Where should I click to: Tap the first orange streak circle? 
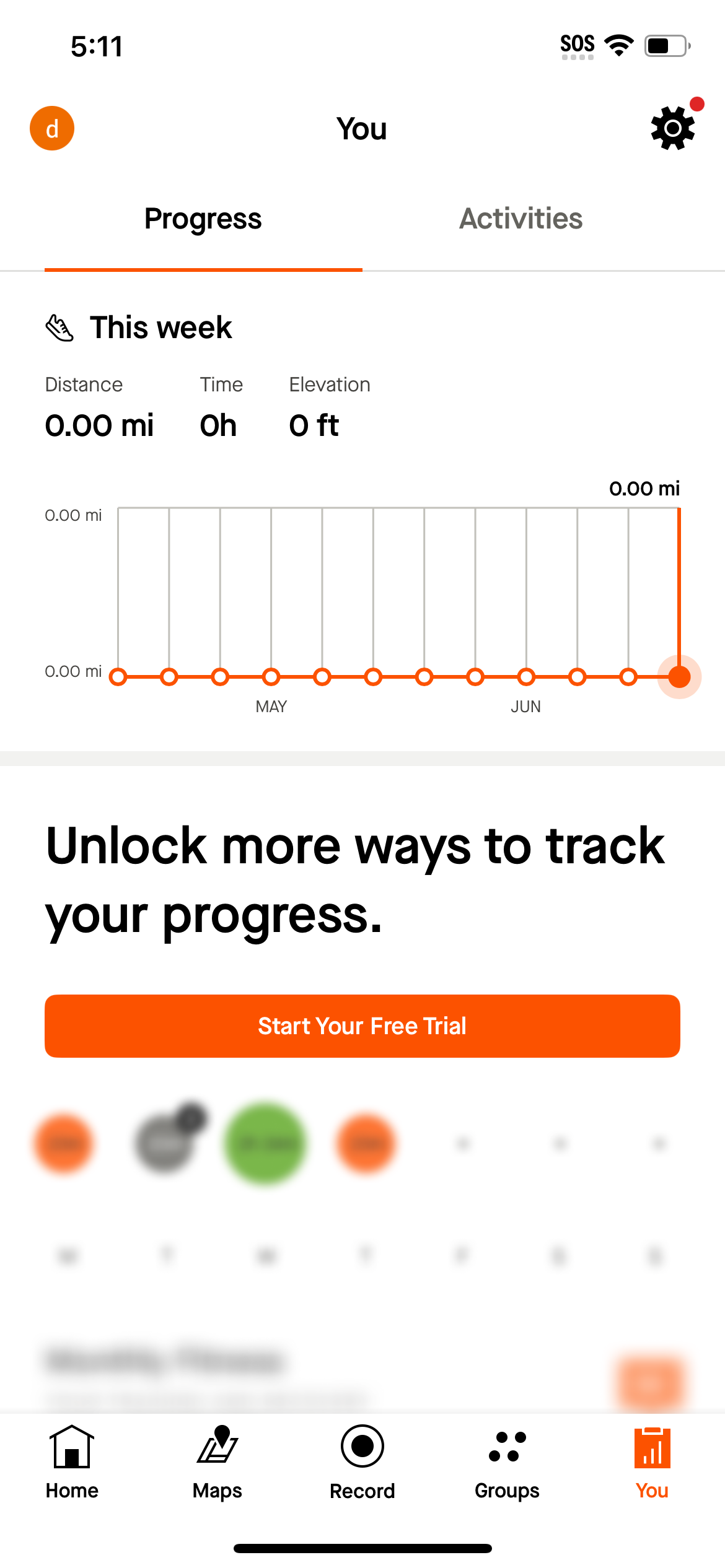64,1144
